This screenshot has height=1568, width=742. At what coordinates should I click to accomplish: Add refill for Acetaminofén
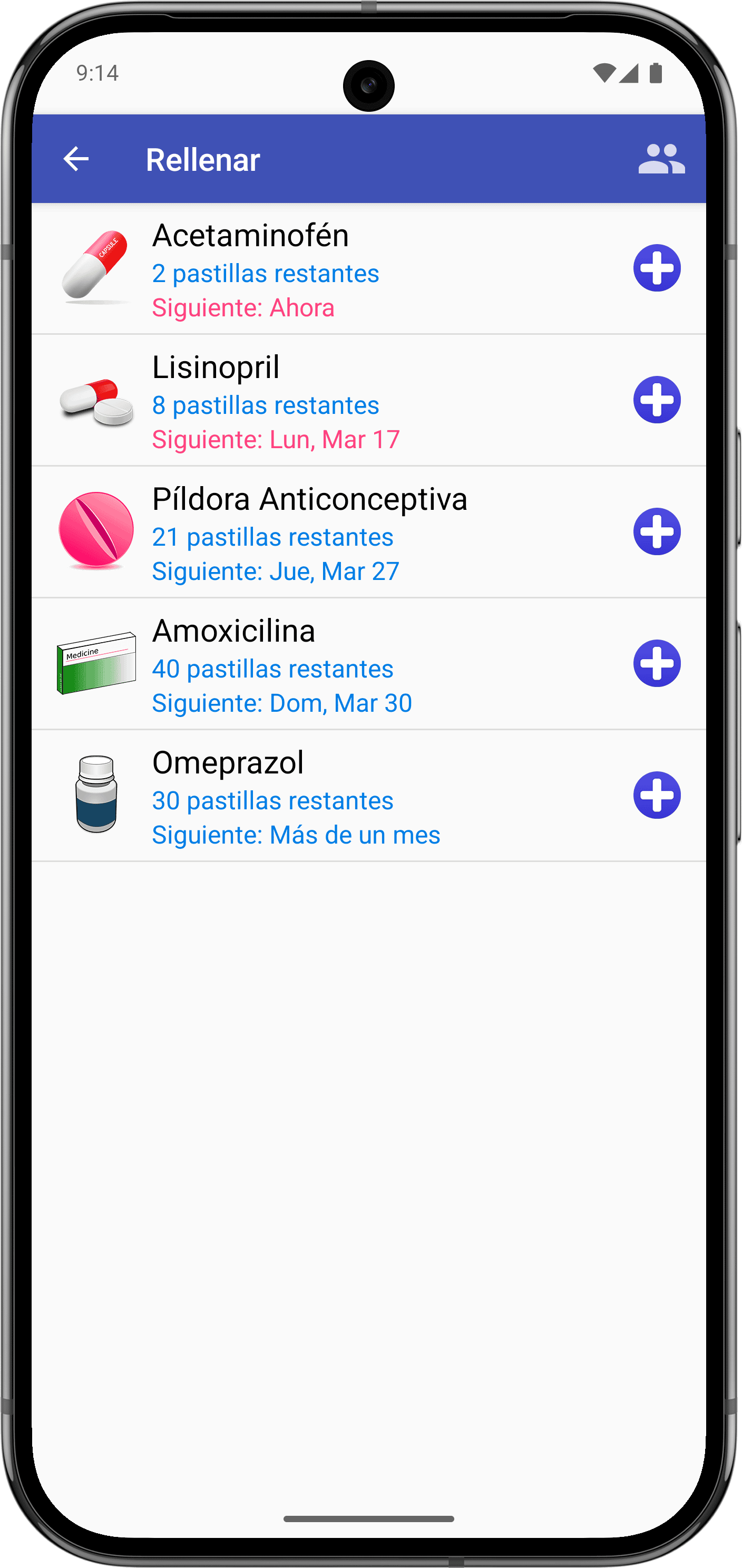pos(657,268)
